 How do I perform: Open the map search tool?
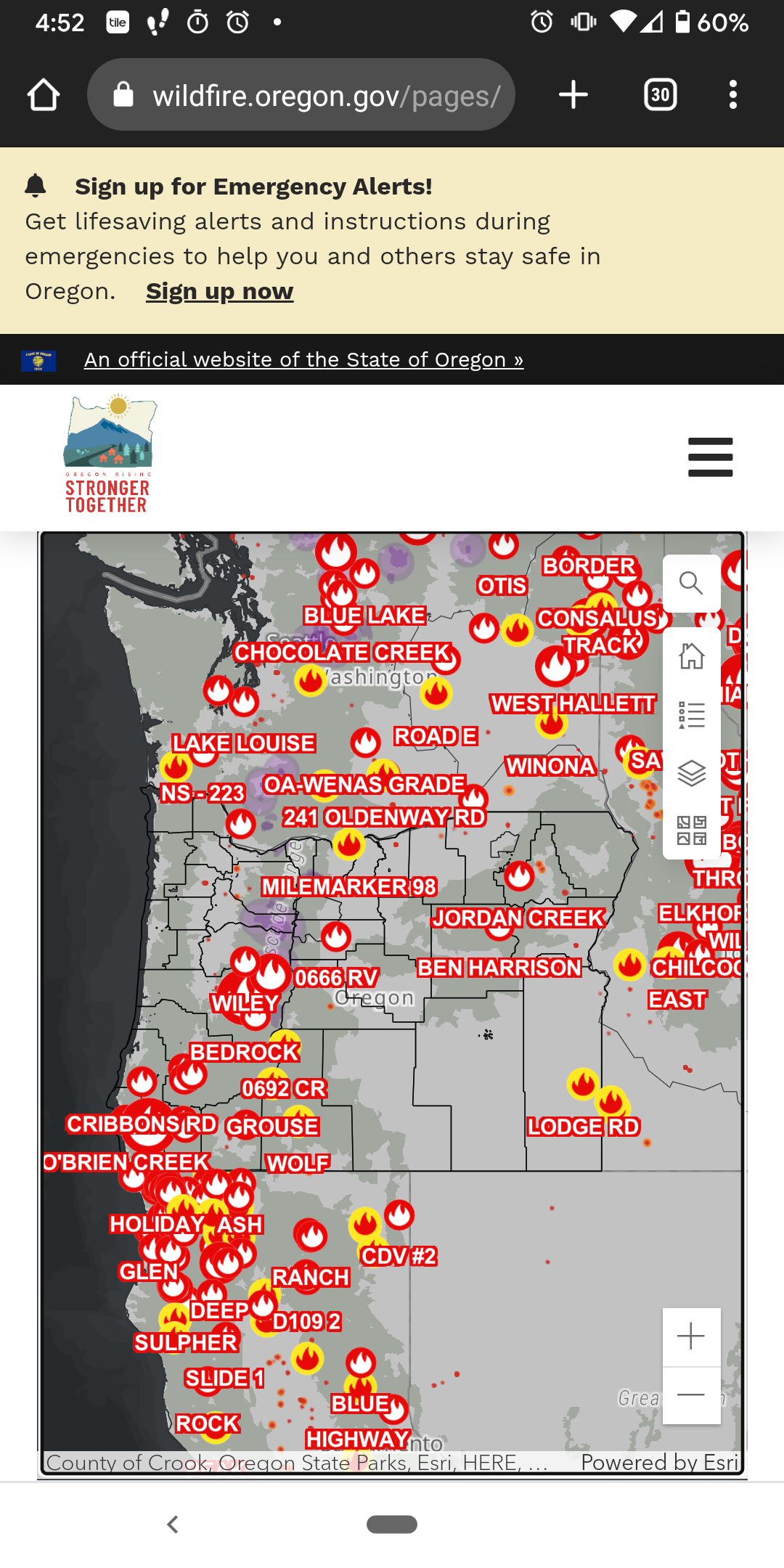coord(691,583)
